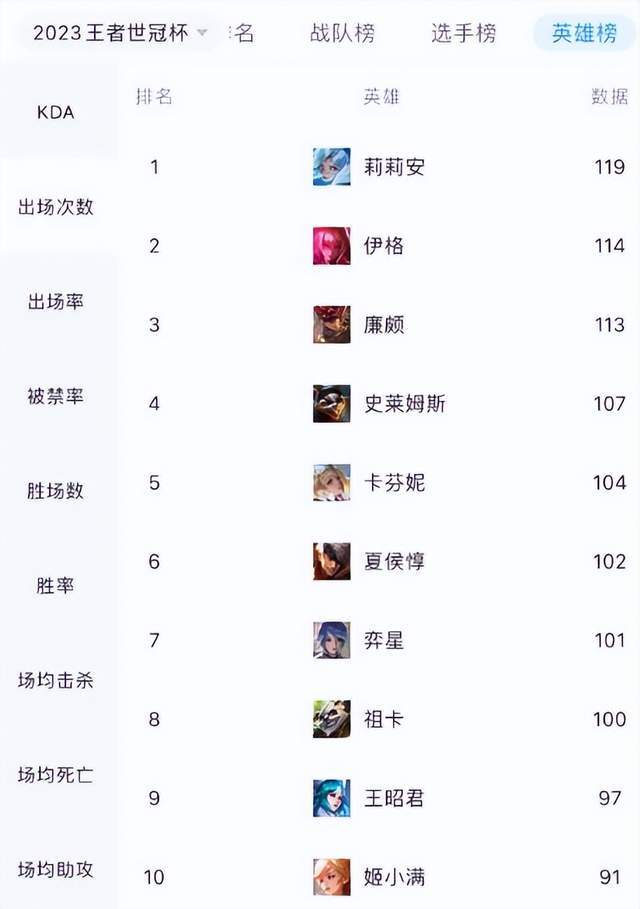Open hero 莉莉安 ranked first
This screenshot has height=909, width=640.
(394, 167)
